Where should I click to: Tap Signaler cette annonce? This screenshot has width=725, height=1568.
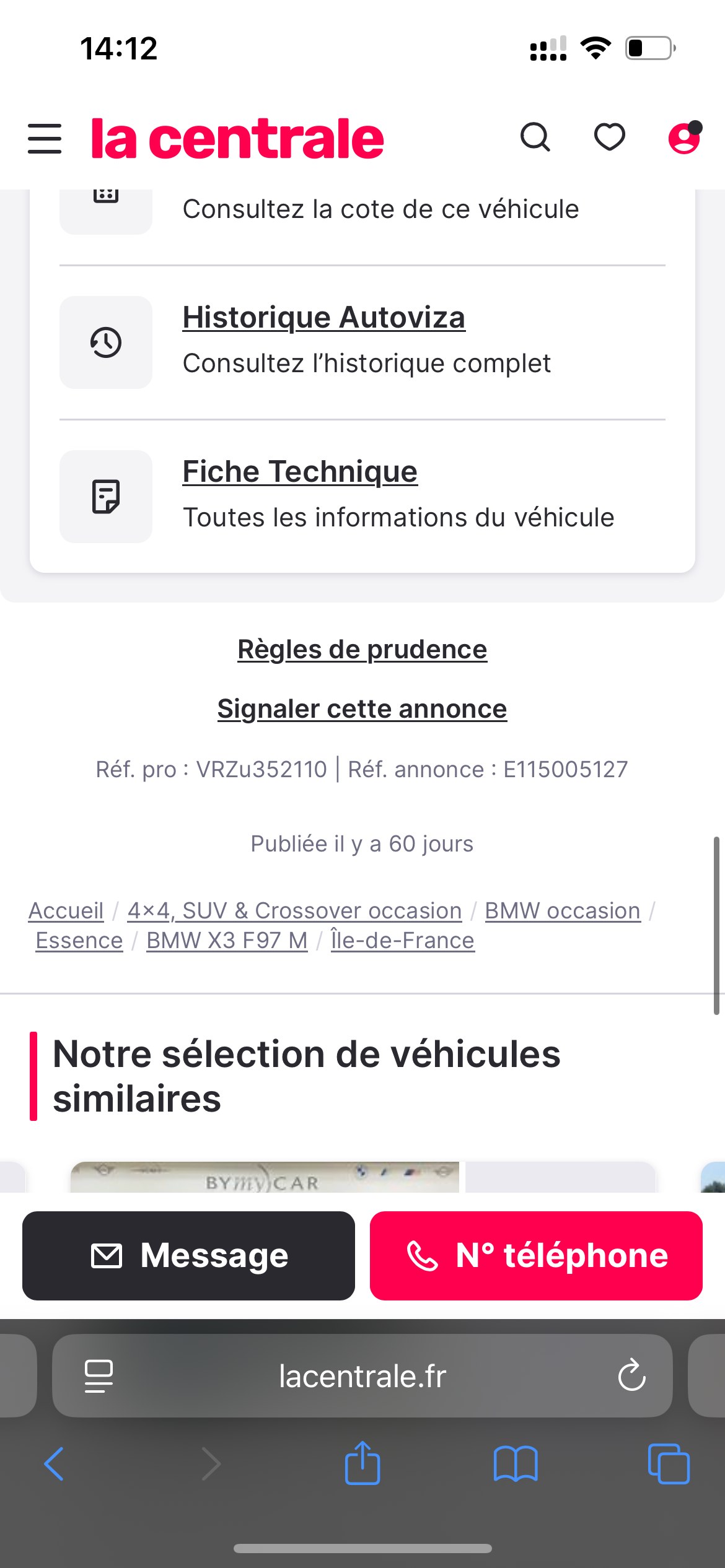click(x=362, y=708)
